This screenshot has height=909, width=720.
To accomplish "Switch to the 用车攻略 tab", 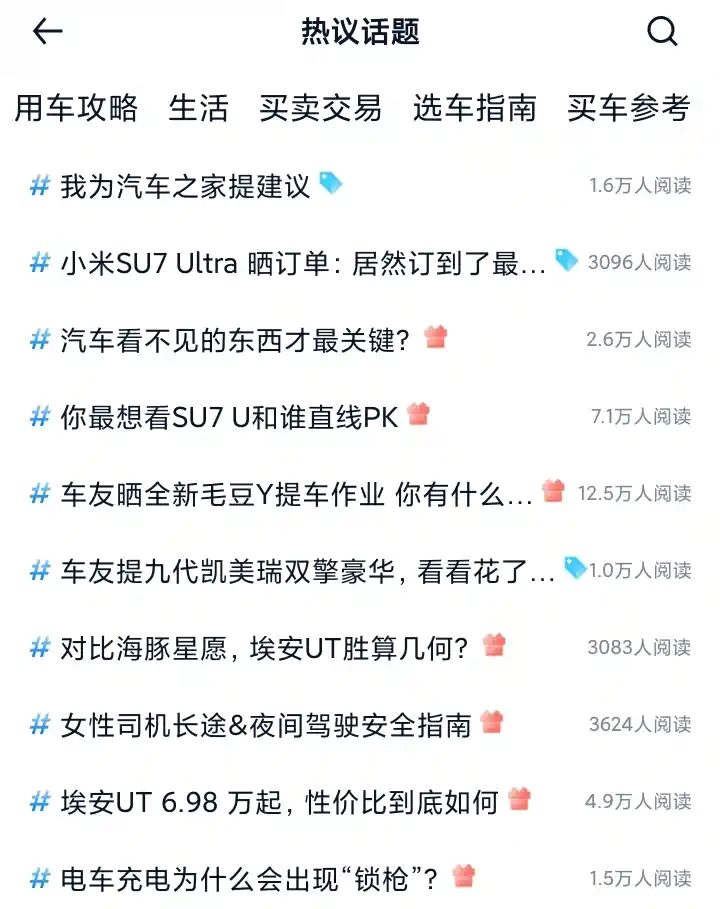I will [76, 108].
